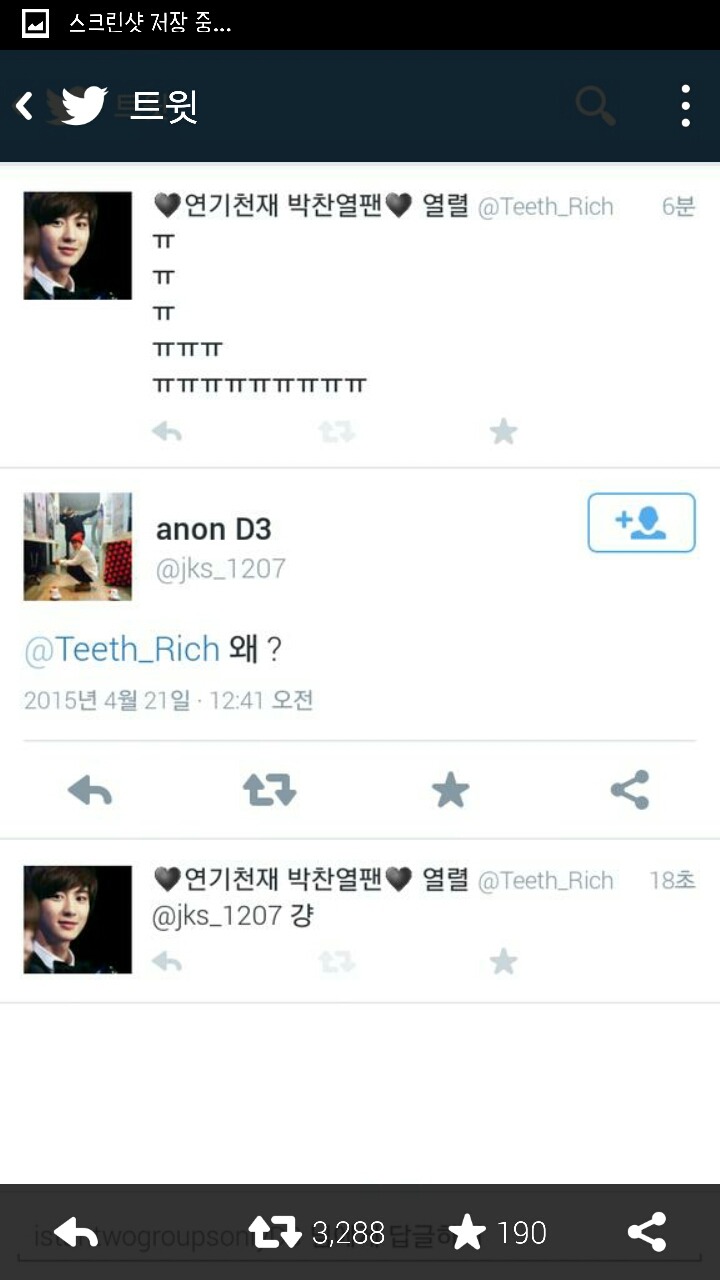Open the @Teeth_Rich mention link before 왜?
The image size is (720, 1280).
pos(122,649)
